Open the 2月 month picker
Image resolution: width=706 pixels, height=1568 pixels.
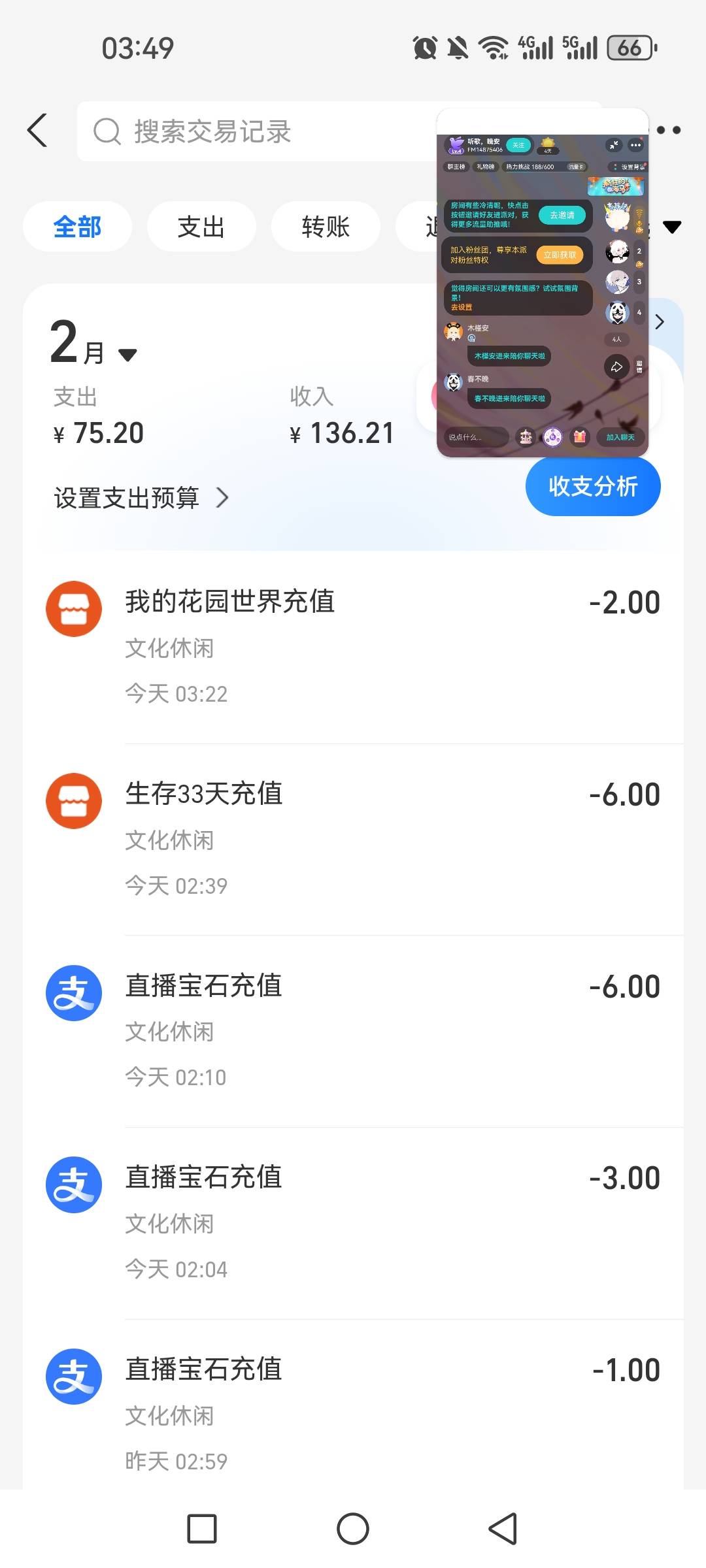pyautogui.click(x=93, y=342)
